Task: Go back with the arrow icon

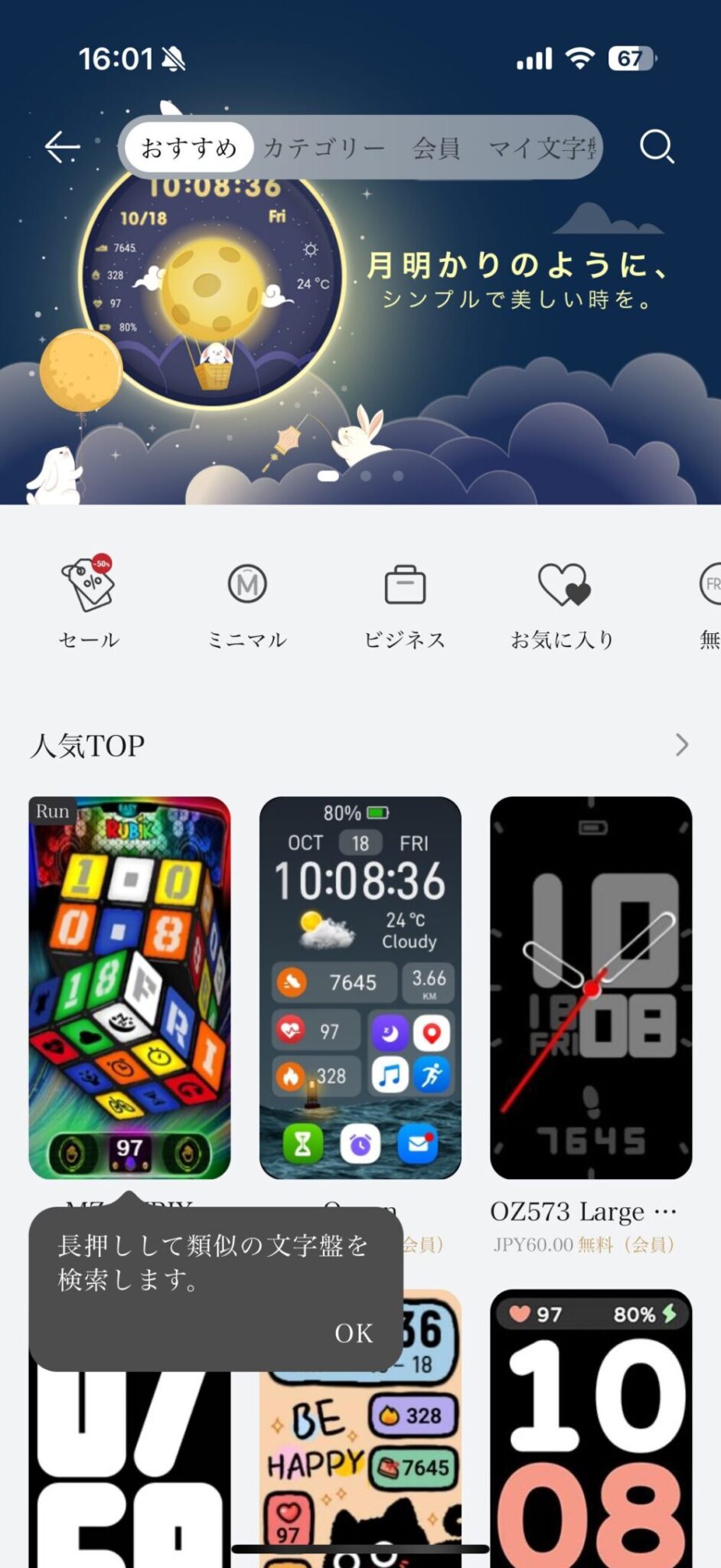Action: pos(63,147)
